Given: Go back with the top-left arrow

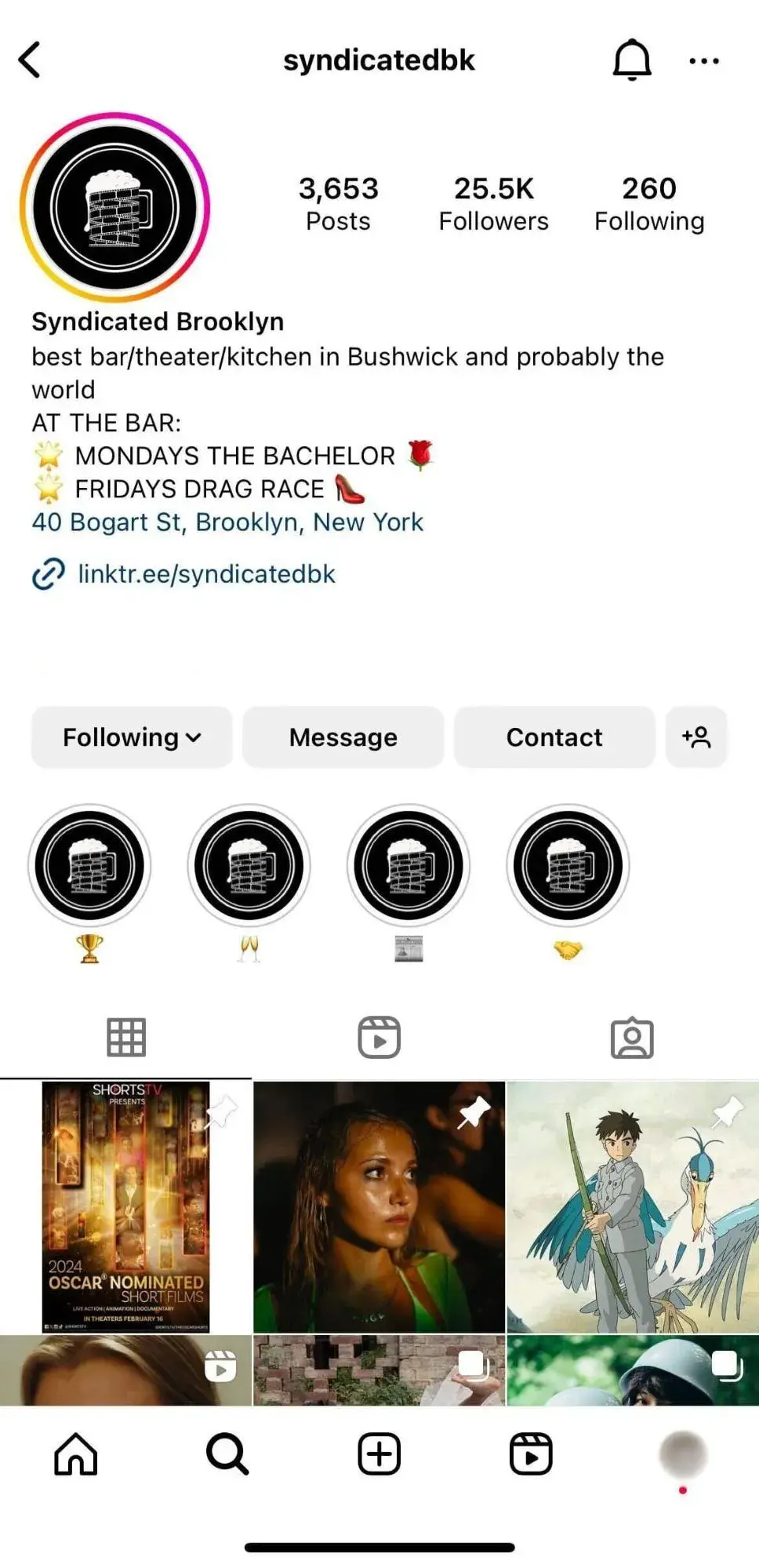Looking at the screenshot, I should click(x=30, y=60).
